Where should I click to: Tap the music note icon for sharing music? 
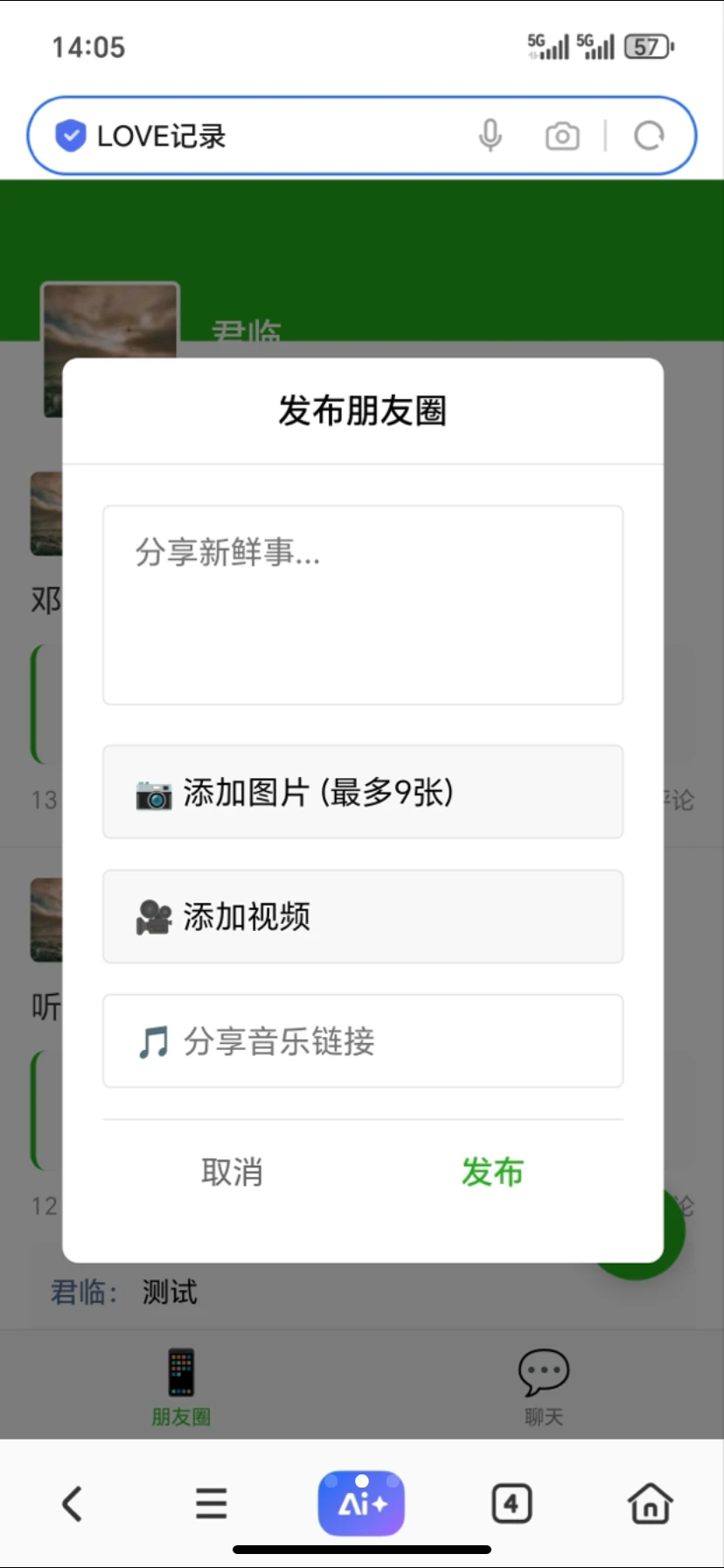pyautogui.click(x=152, y=1041)
